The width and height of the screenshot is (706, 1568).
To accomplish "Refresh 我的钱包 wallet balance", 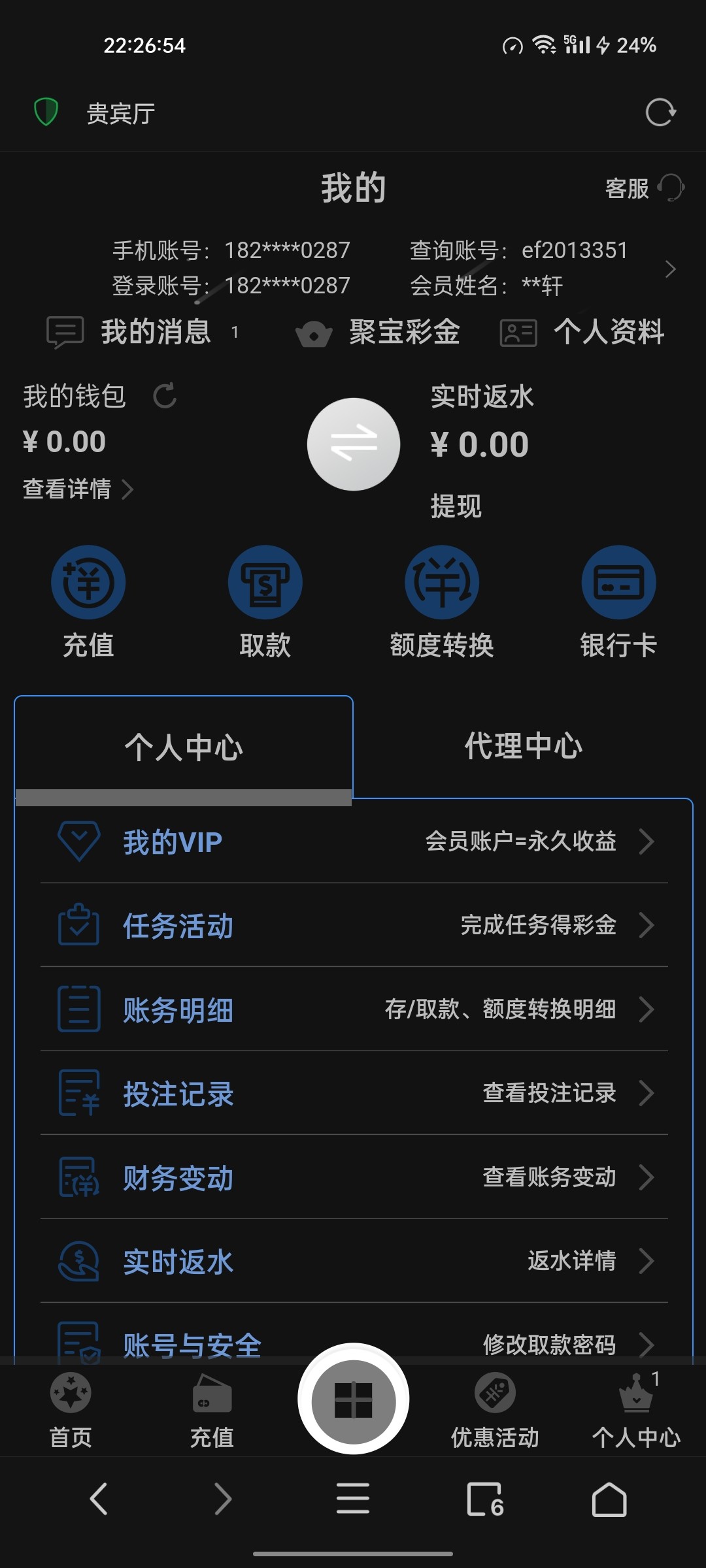I will pyautogui.click(x=165, y=396).
